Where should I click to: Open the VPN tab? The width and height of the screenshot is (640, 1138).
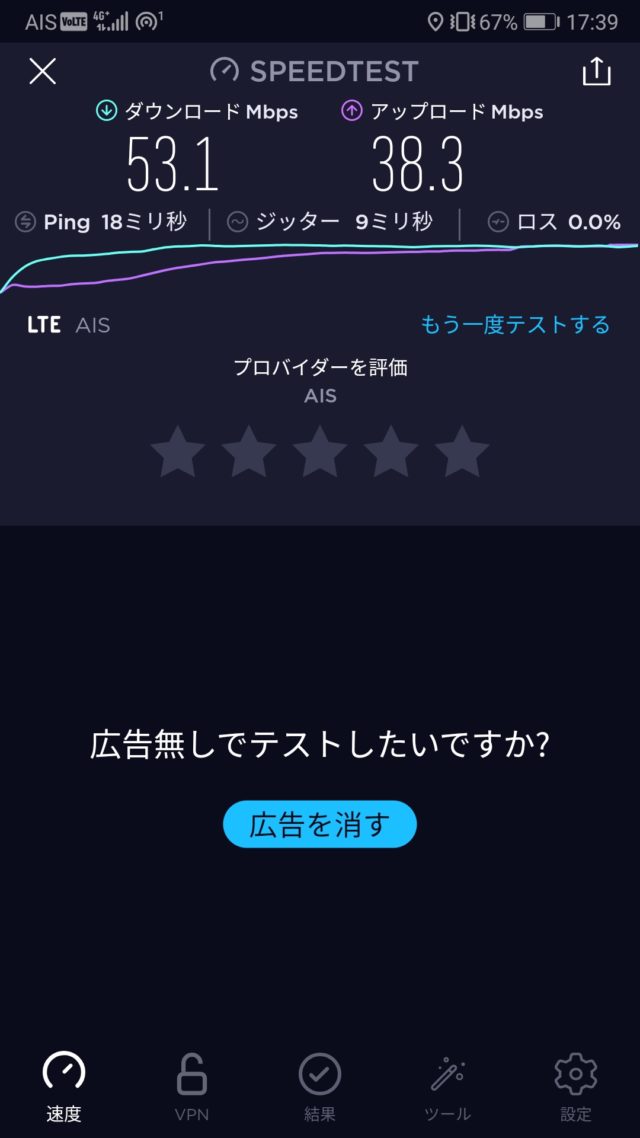(x=191, y=1087)
